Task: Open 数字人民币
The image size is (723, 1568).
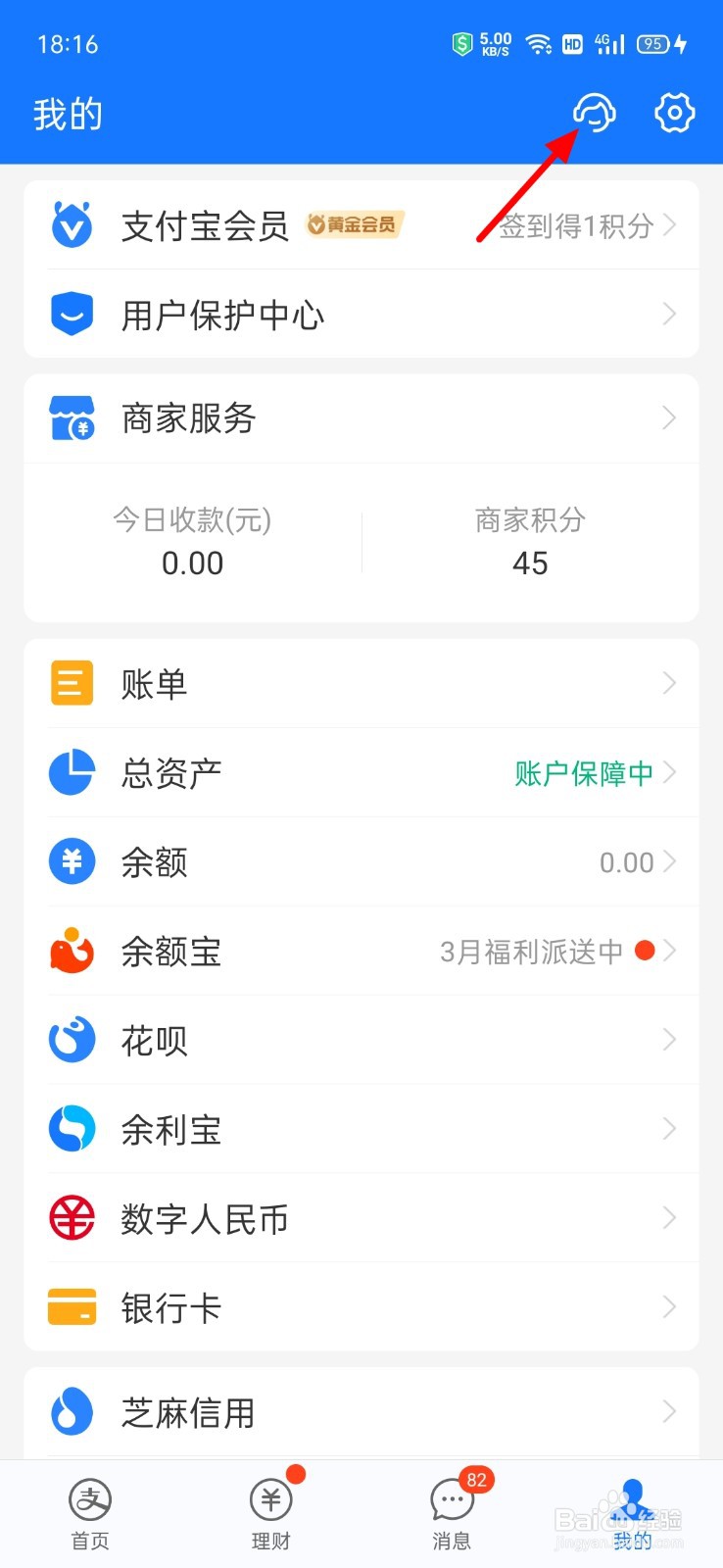Action: tap(361, 1218)
